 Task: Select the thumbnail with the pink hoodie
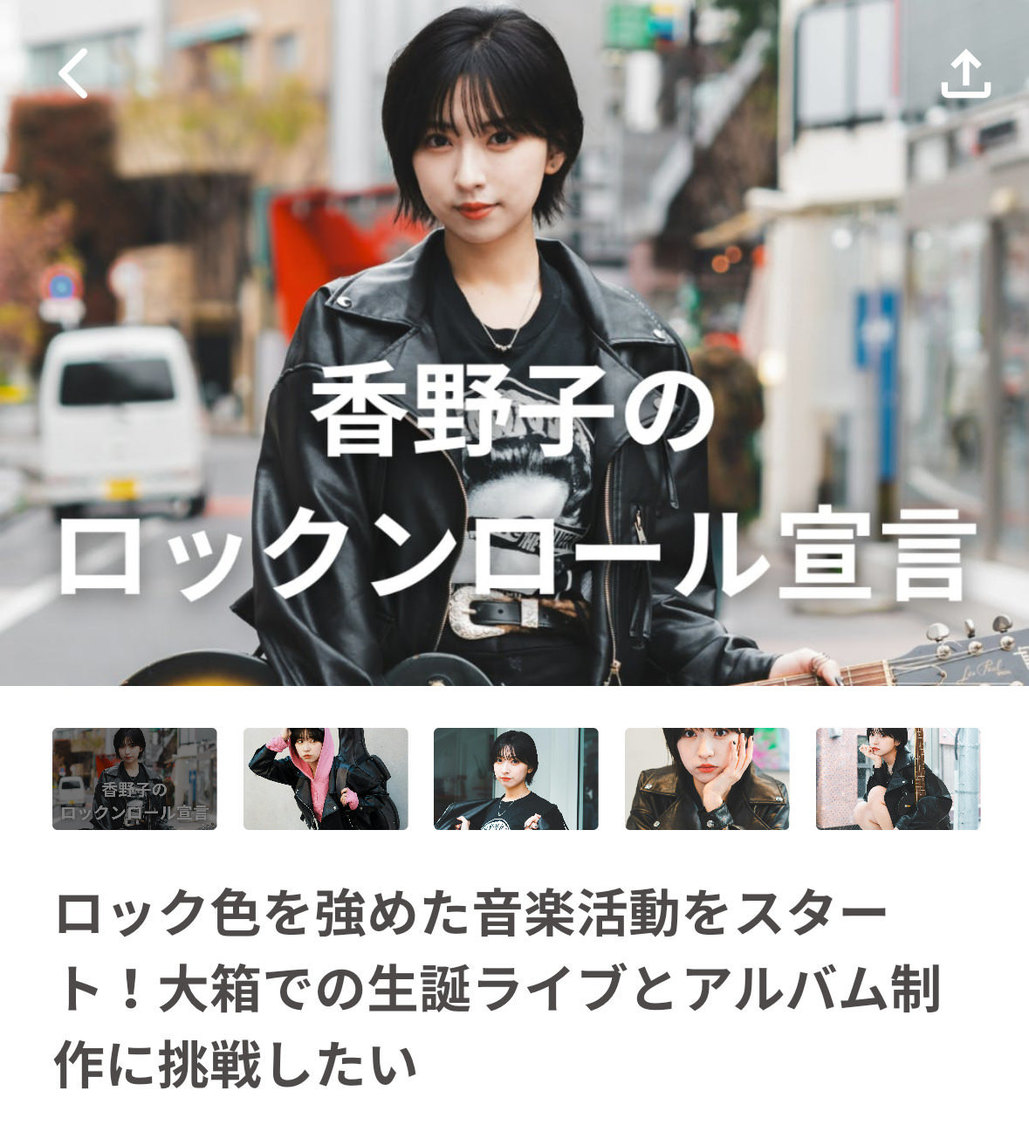coord(325,779)
